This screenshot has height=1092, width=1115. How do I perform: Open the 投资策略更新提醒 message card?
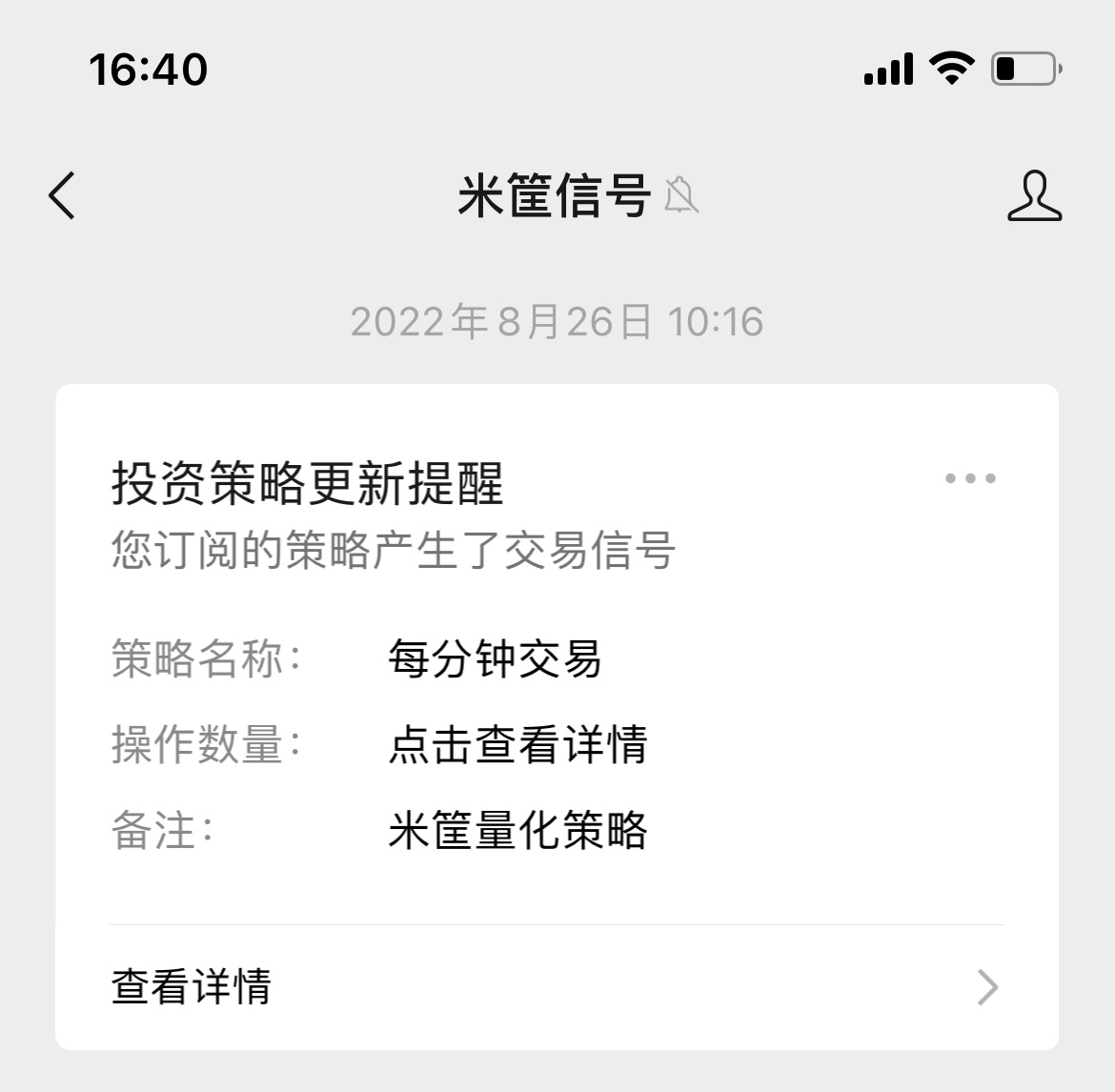pos(557,657)
